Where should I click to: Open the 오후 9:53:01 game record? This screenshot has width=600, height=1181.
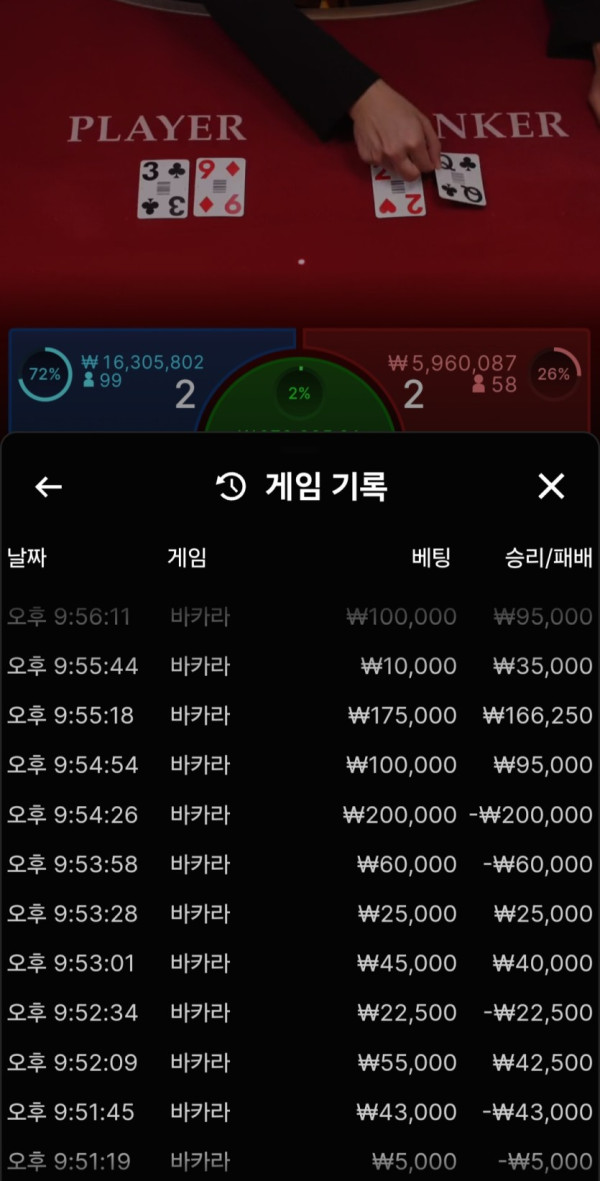tap(300, 963)
